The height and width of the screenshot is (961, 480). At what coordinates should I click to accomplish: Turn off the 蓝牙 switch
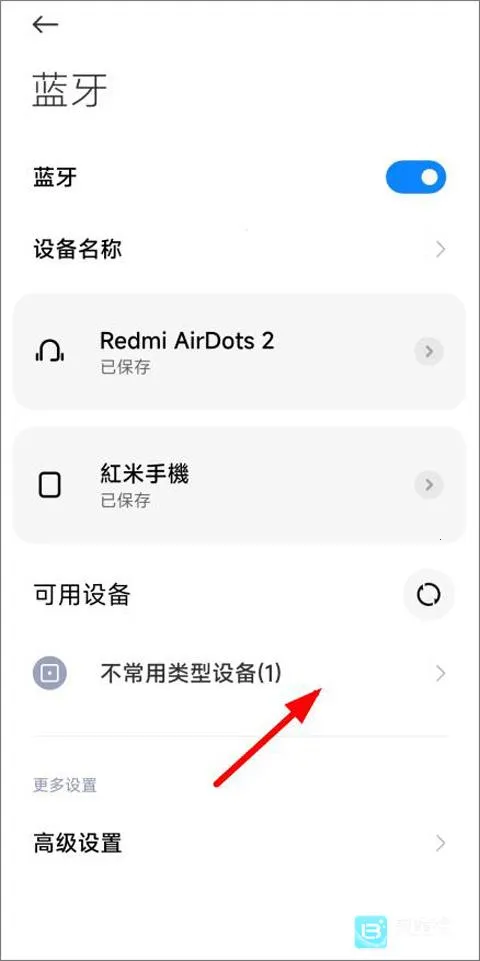tap(416, 177)
